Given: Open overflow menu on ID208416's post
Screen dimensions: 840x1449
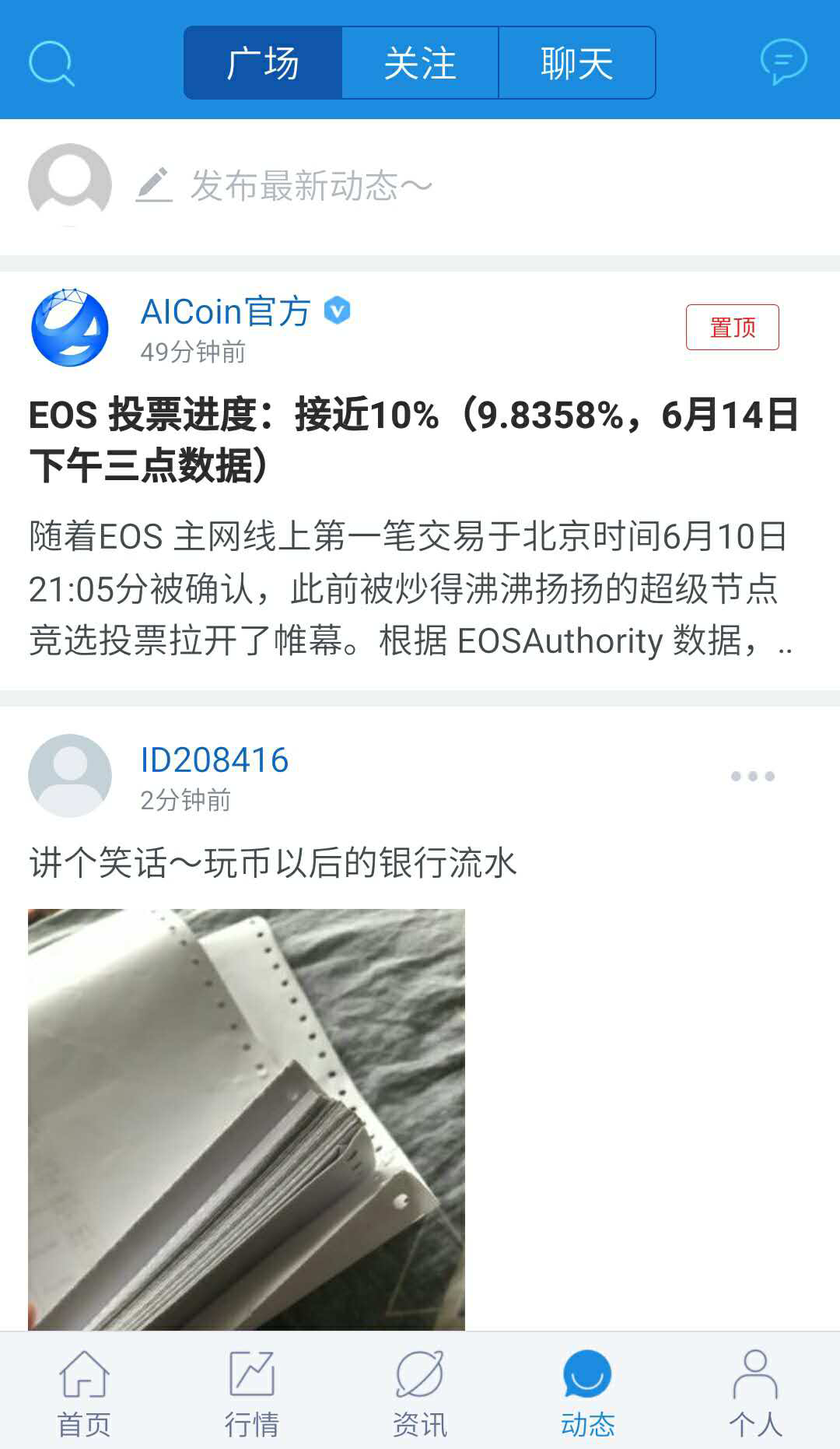Looking at the screenshot, I should 752,776.
